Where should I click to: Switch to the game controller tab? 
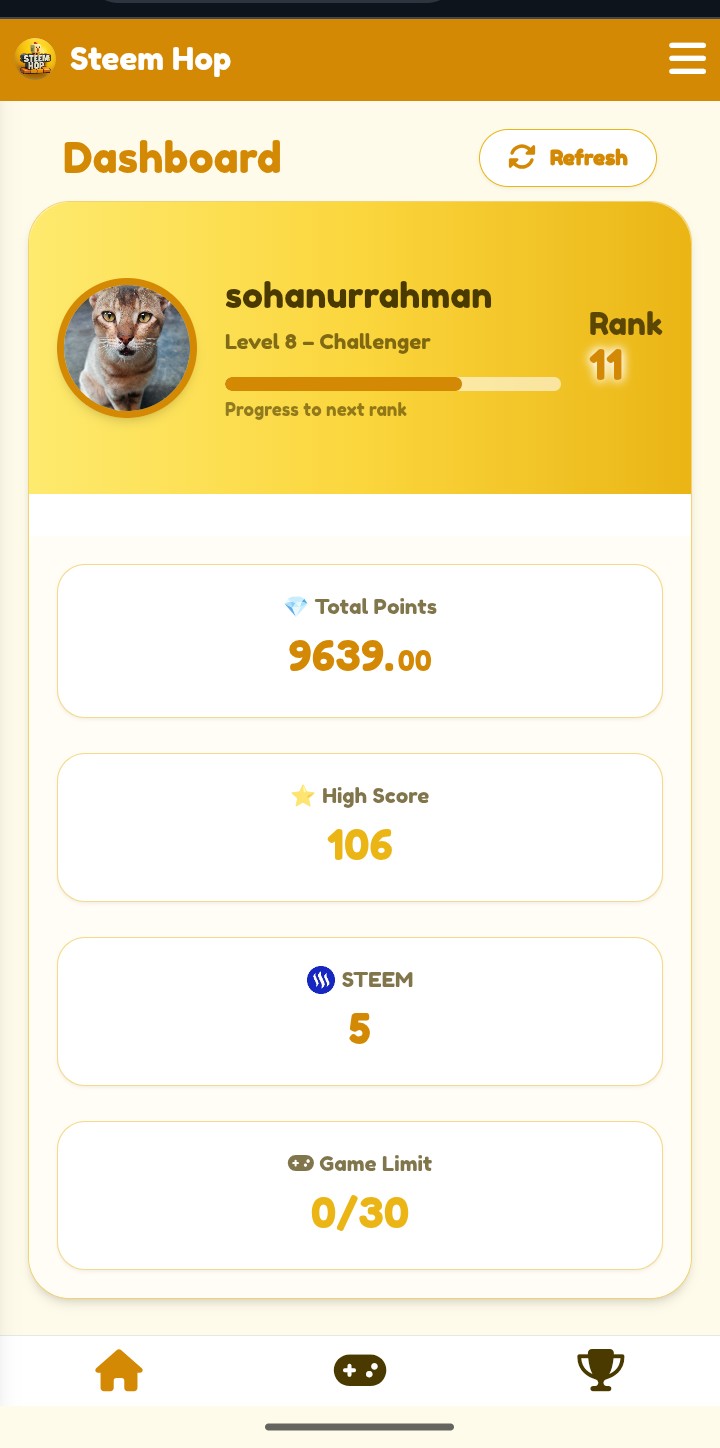click(360, 1370)
